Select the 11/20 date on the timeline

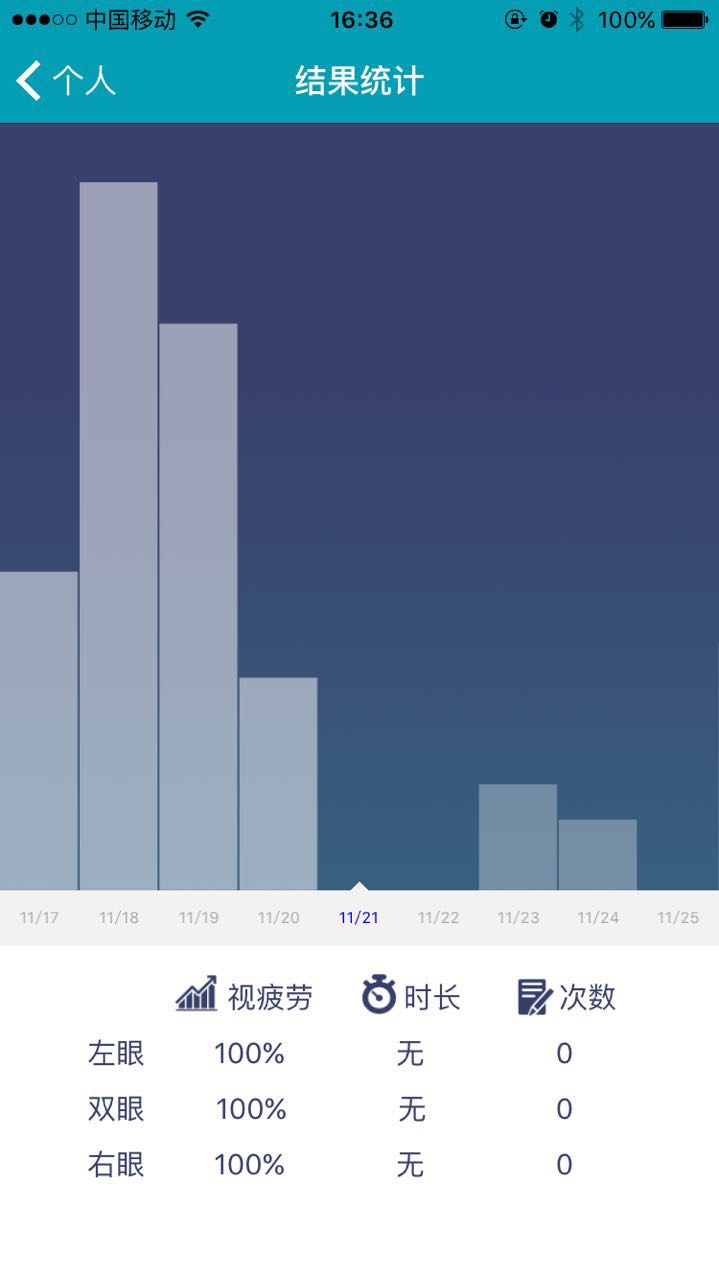(279, 918)
